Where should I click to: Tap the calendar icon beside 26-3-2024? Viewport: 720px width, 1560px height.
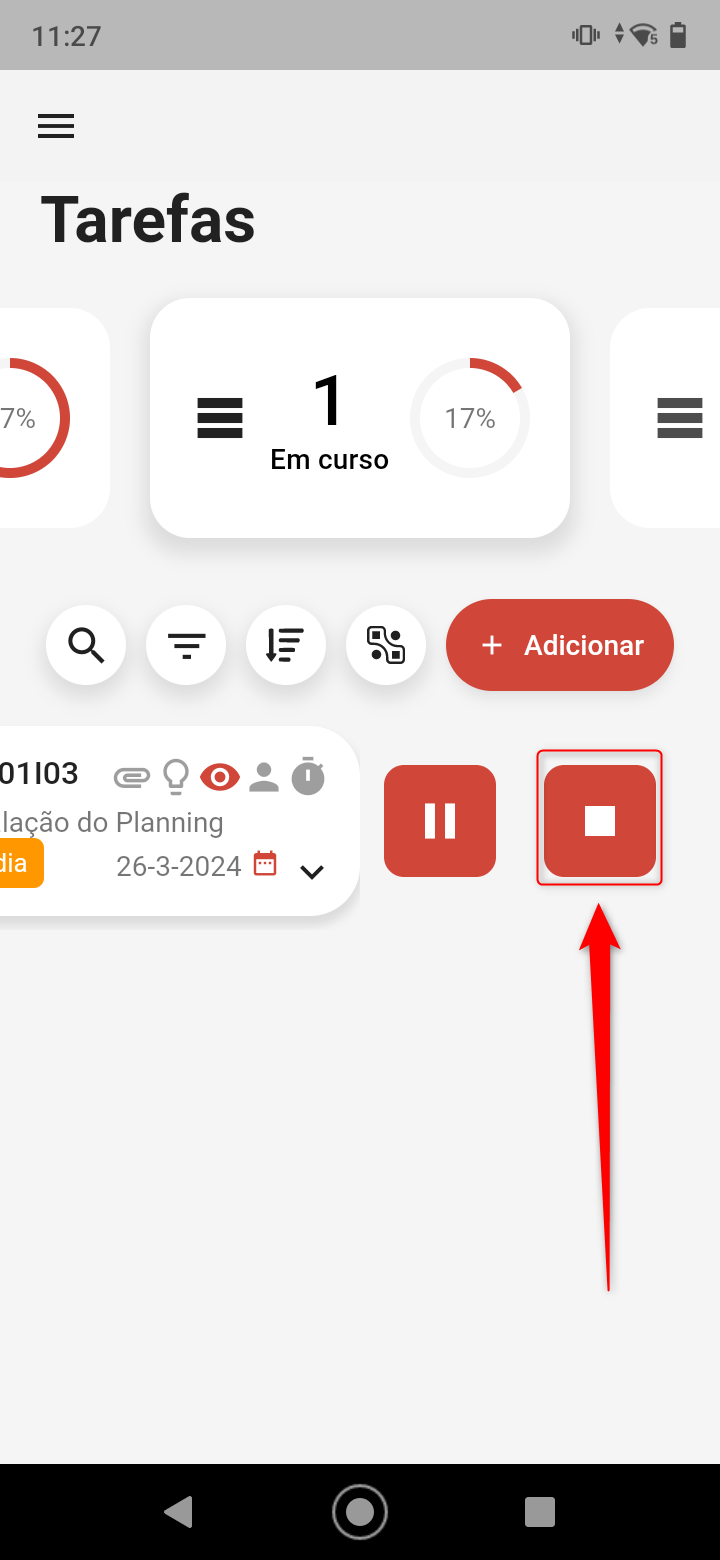265,864
